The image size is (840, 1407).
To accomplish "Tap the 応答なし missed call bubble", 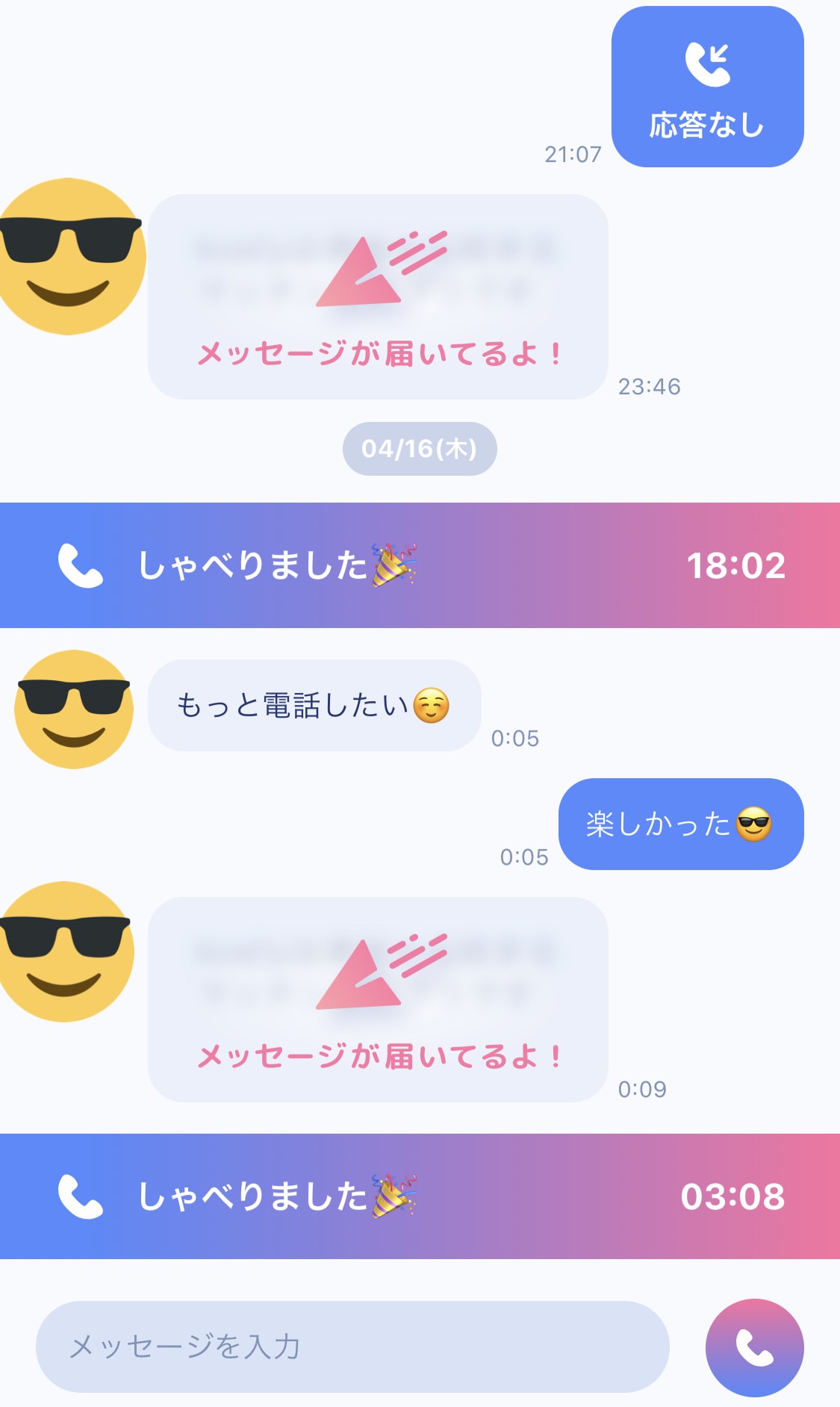I will 707,87.
